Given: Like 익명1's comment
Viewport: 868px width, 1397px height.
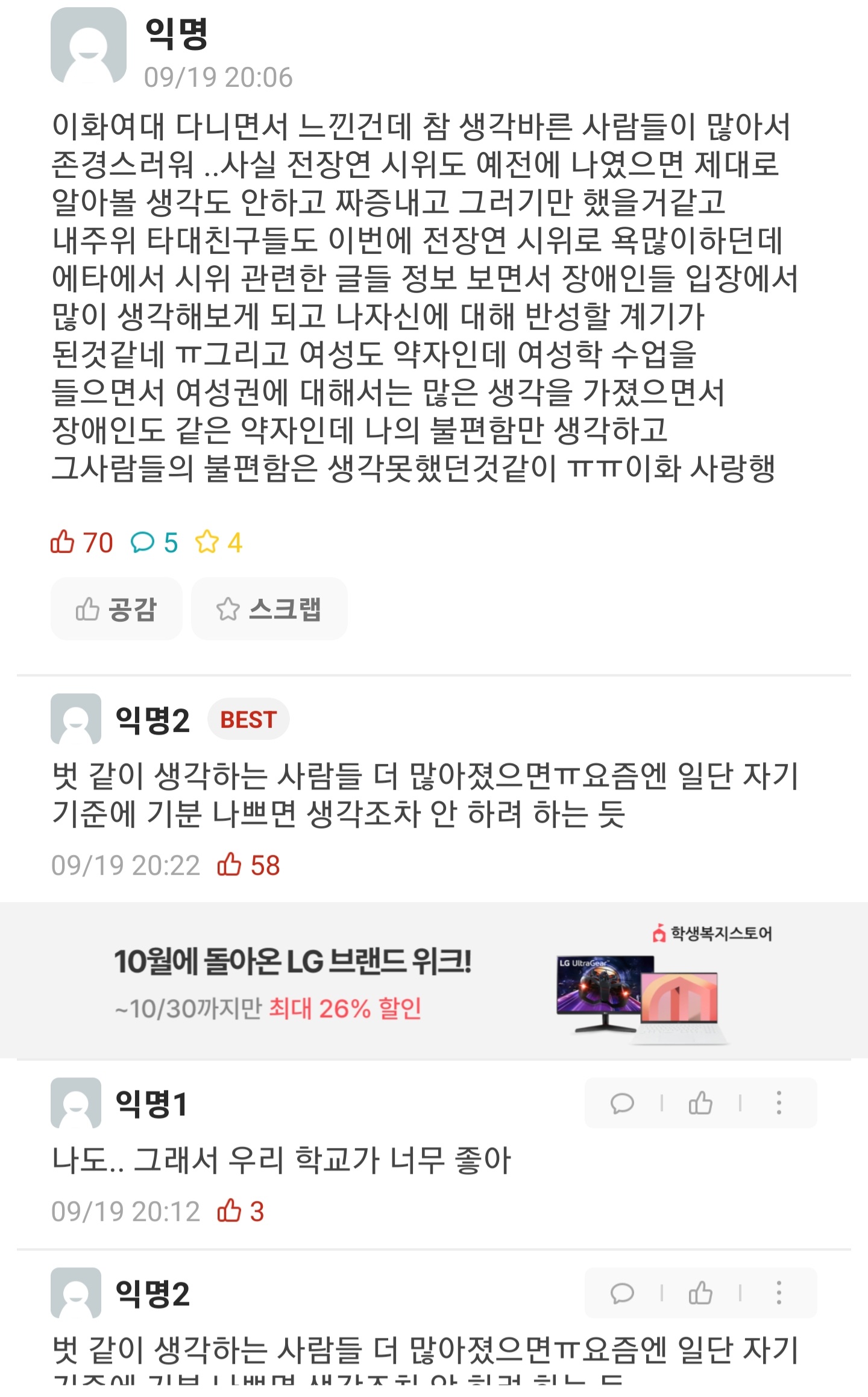Looking at the screenshot, I should pyautogui.click(x=700, y=1103).
